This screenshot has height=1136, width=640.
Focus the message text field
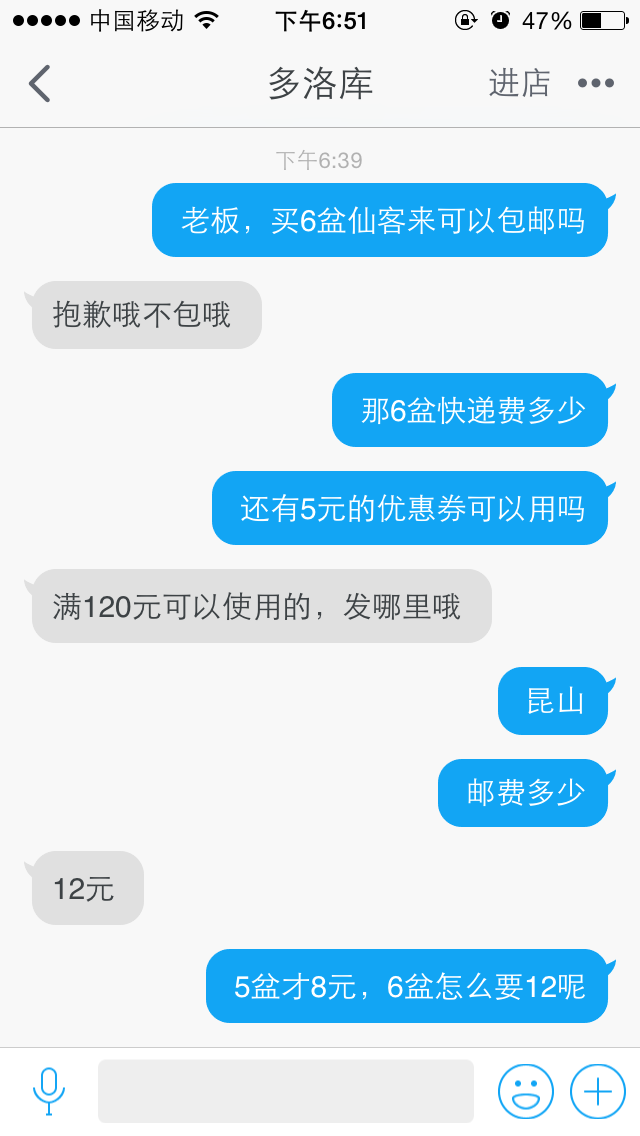click(286, 1091)
